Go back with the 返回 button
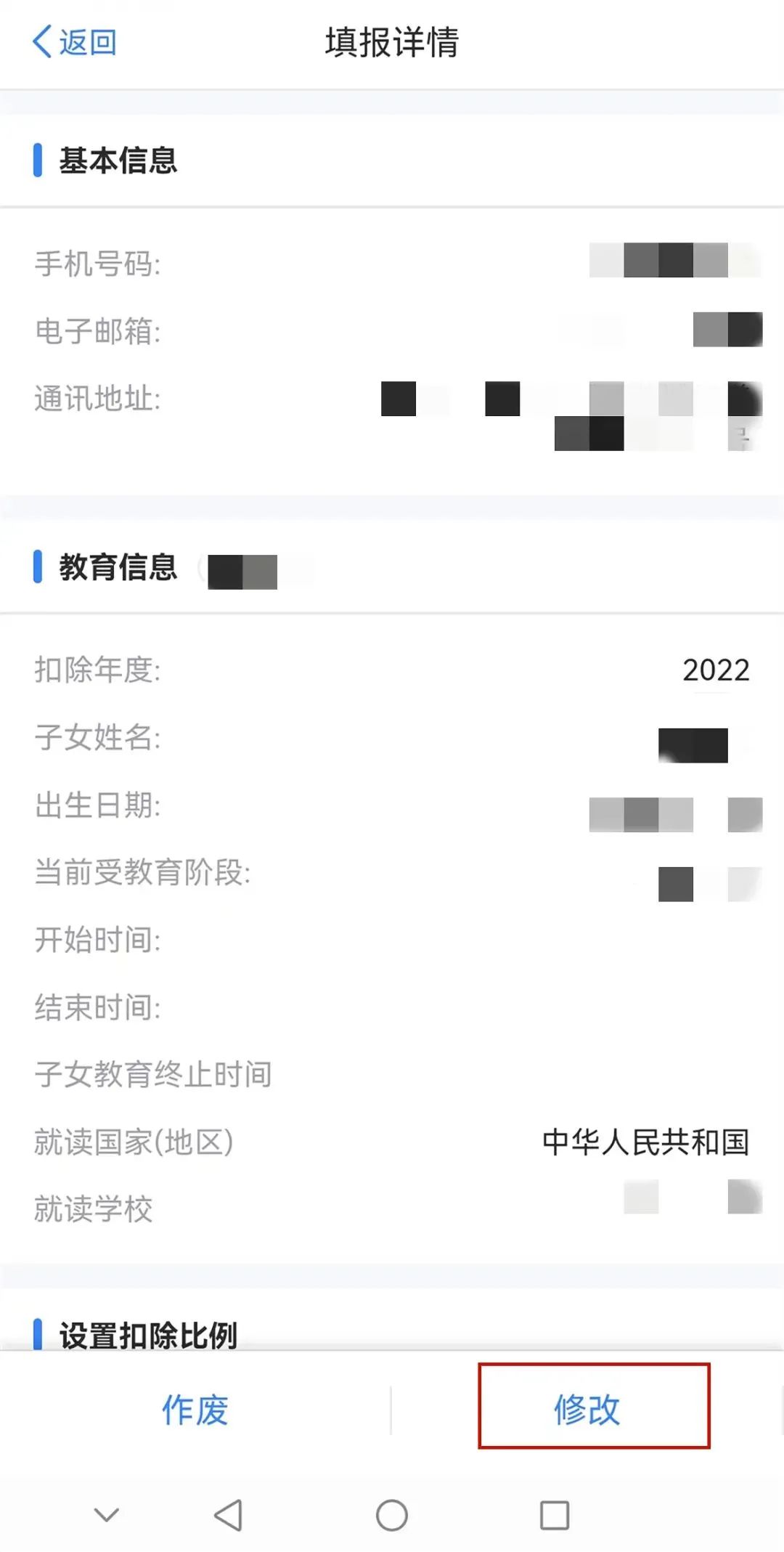 click(x=74, y=42)
